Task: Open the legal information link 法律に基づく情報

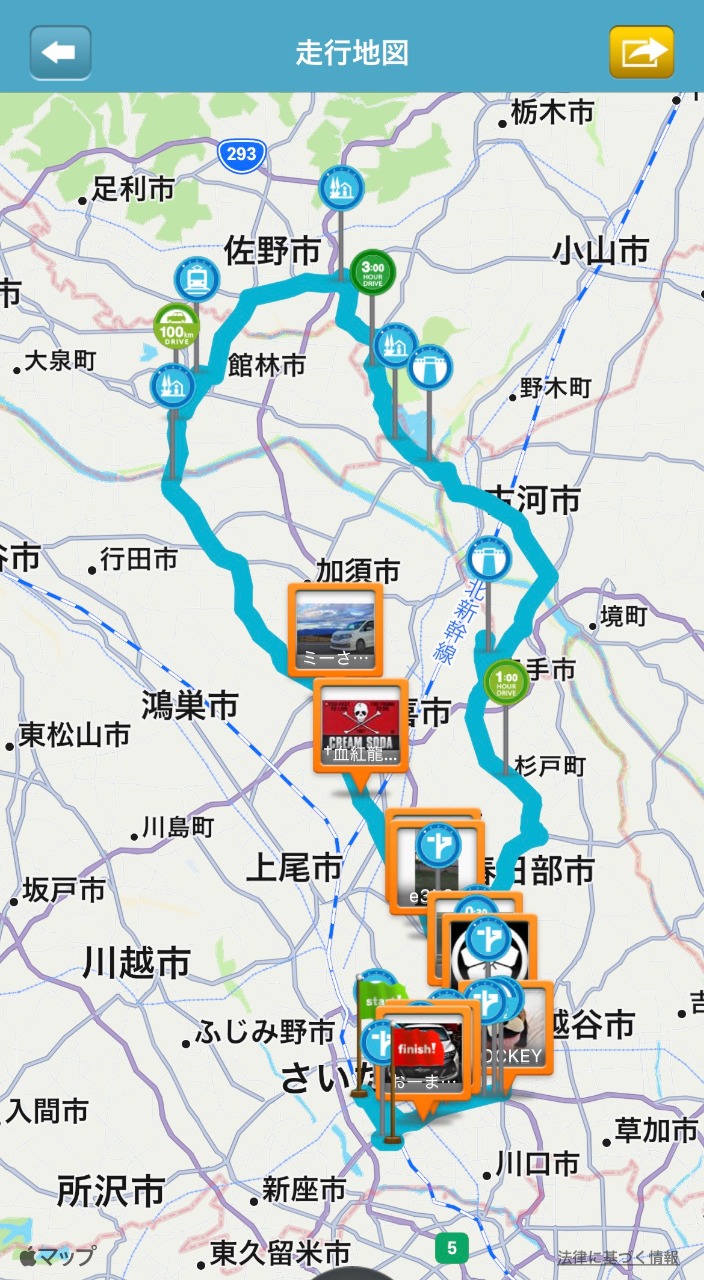Action: [618, 1257]
